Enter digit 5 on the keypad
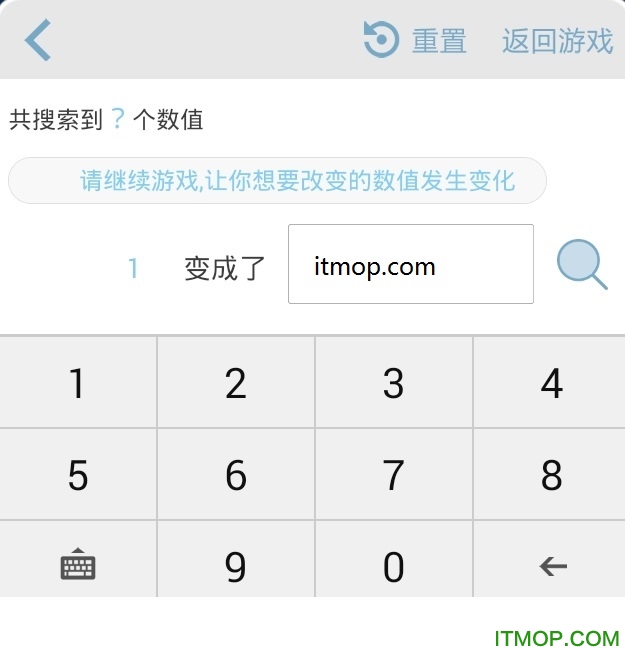 click(78, 475)
